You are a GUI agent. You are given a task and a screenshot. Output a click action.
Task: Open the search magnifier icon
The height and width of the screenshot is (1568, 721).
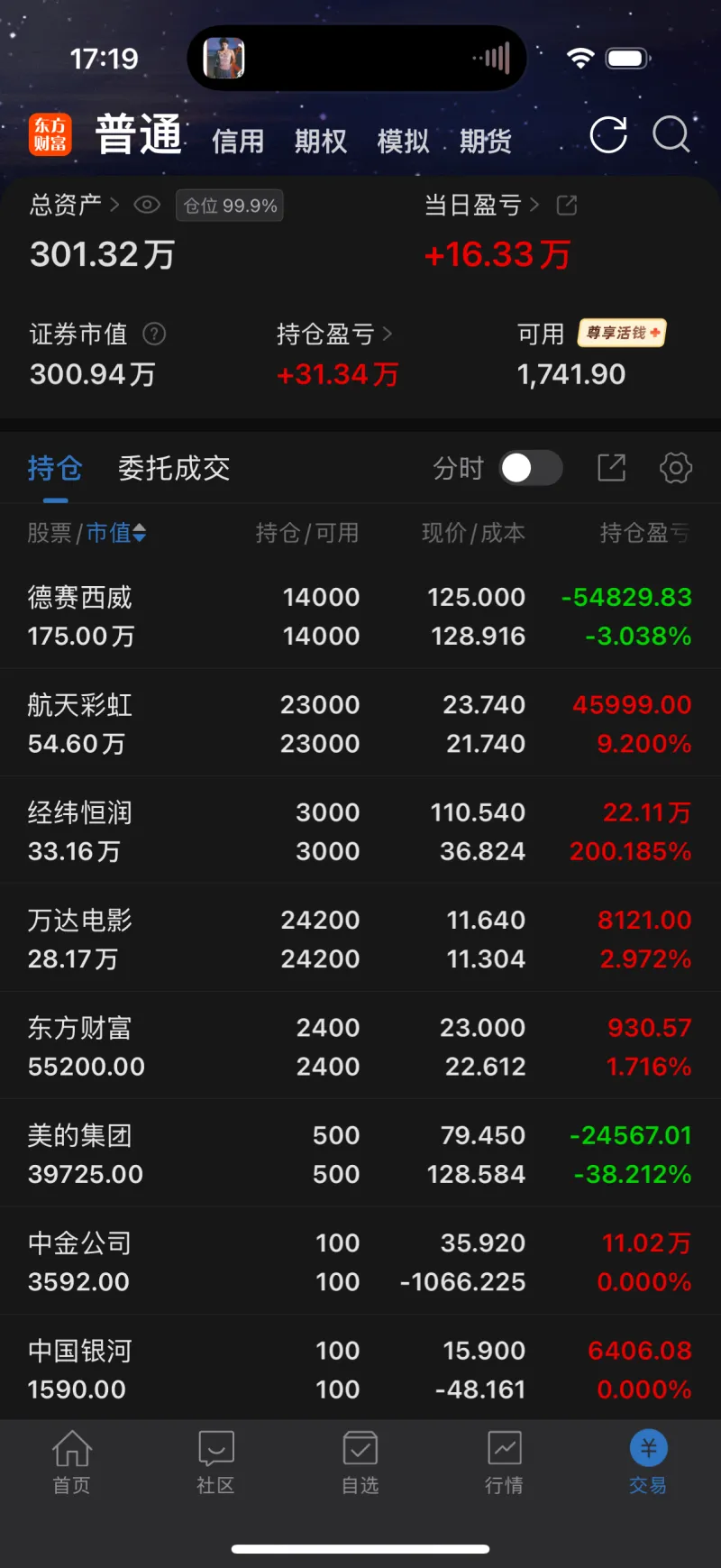click(671, 135)
